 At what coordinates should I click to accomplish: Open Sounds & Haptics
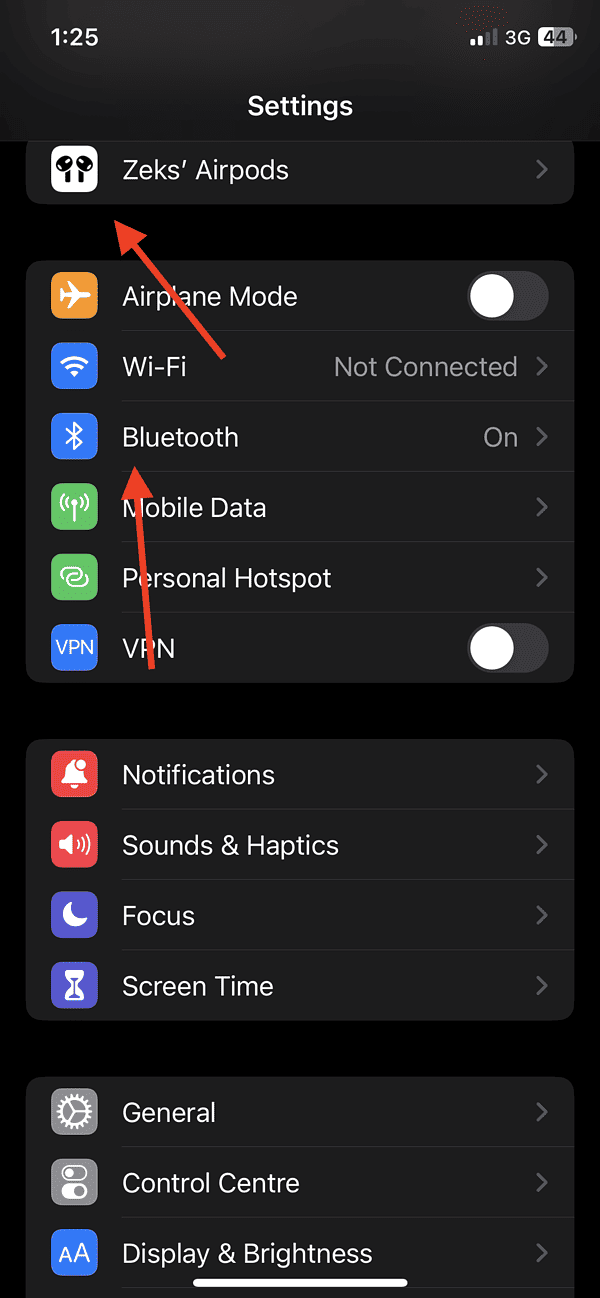coord(300,845)
